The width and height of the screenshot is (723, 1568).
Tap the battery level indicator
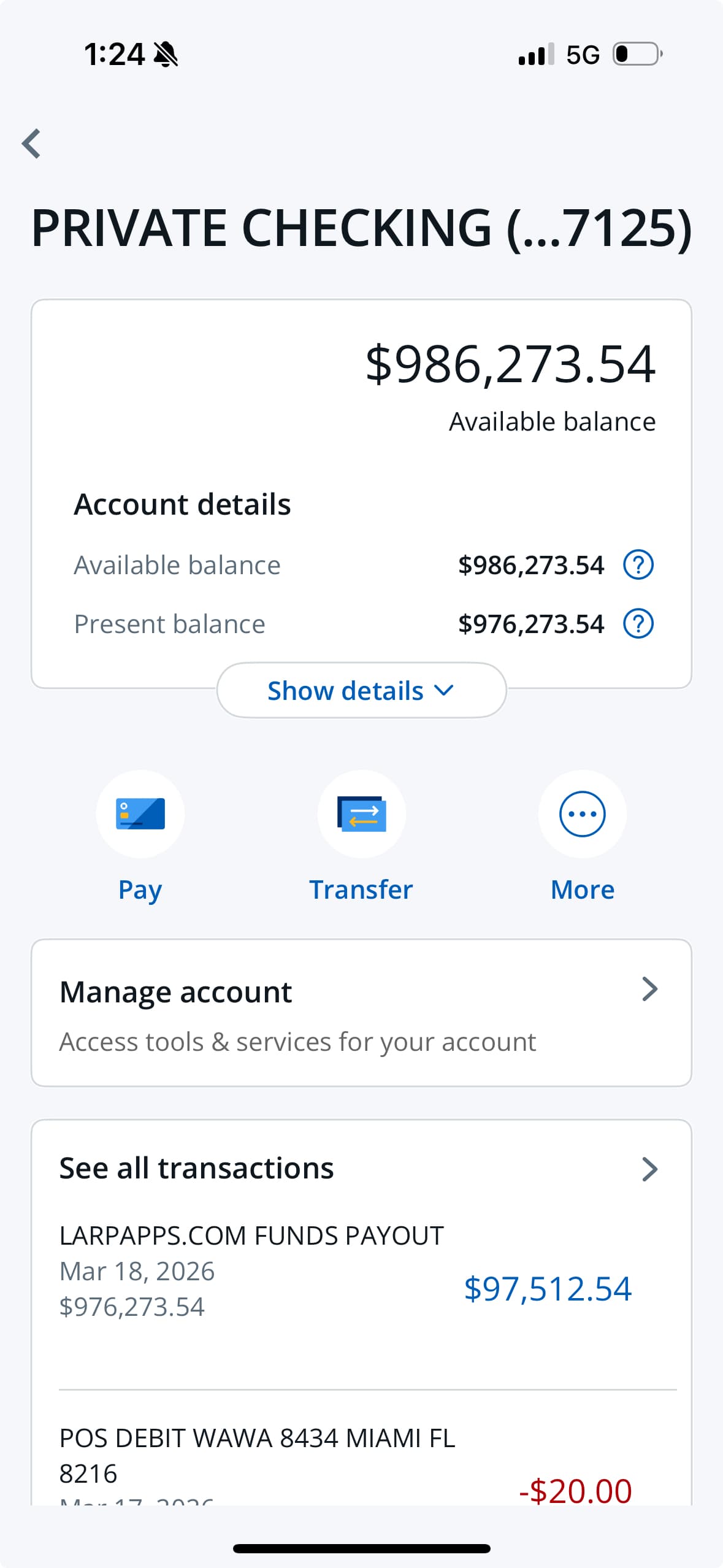[635, 55]
